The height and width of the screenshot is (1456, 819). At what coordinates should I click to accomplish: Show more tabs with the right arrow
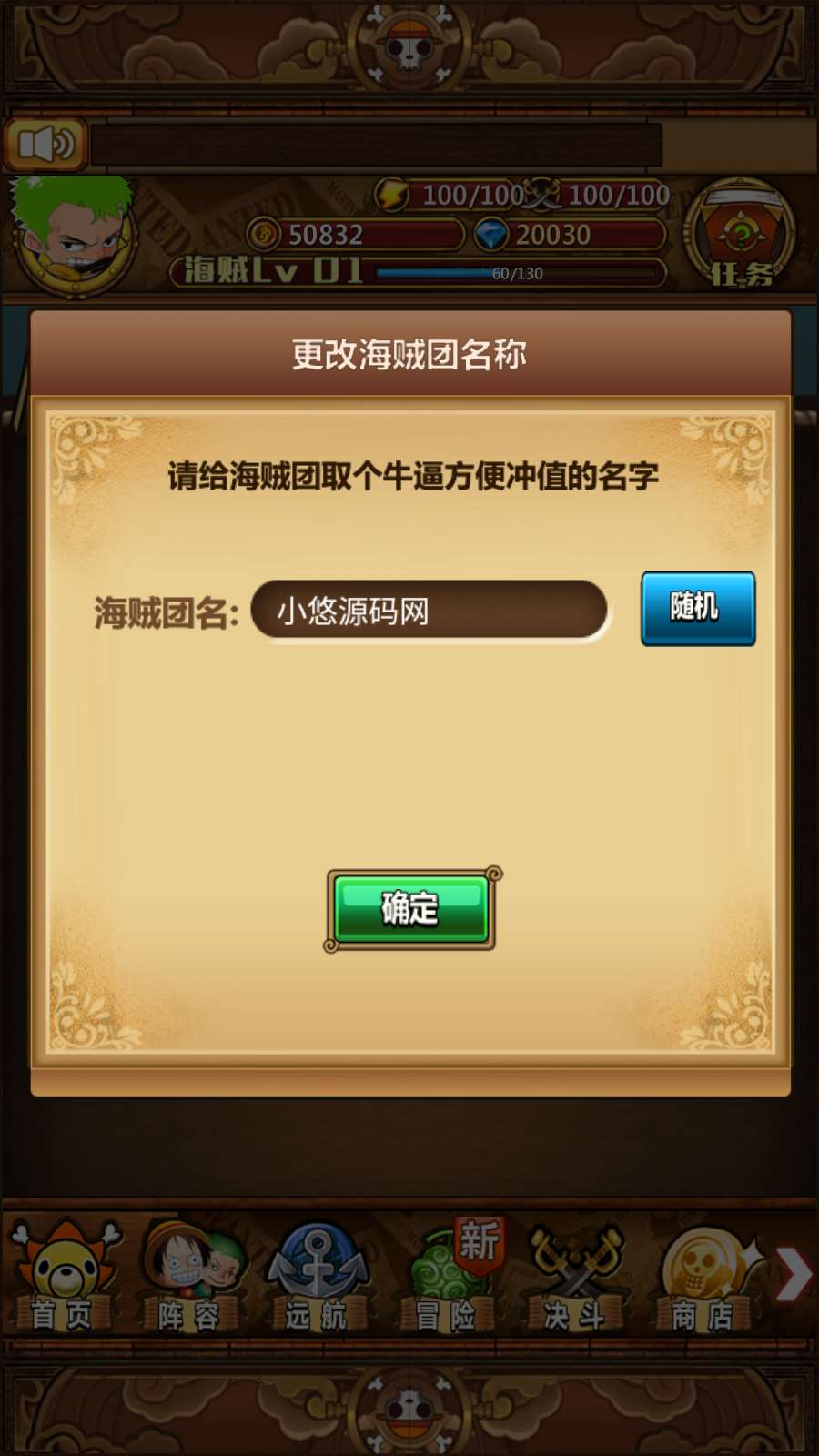coord(794,1274)
